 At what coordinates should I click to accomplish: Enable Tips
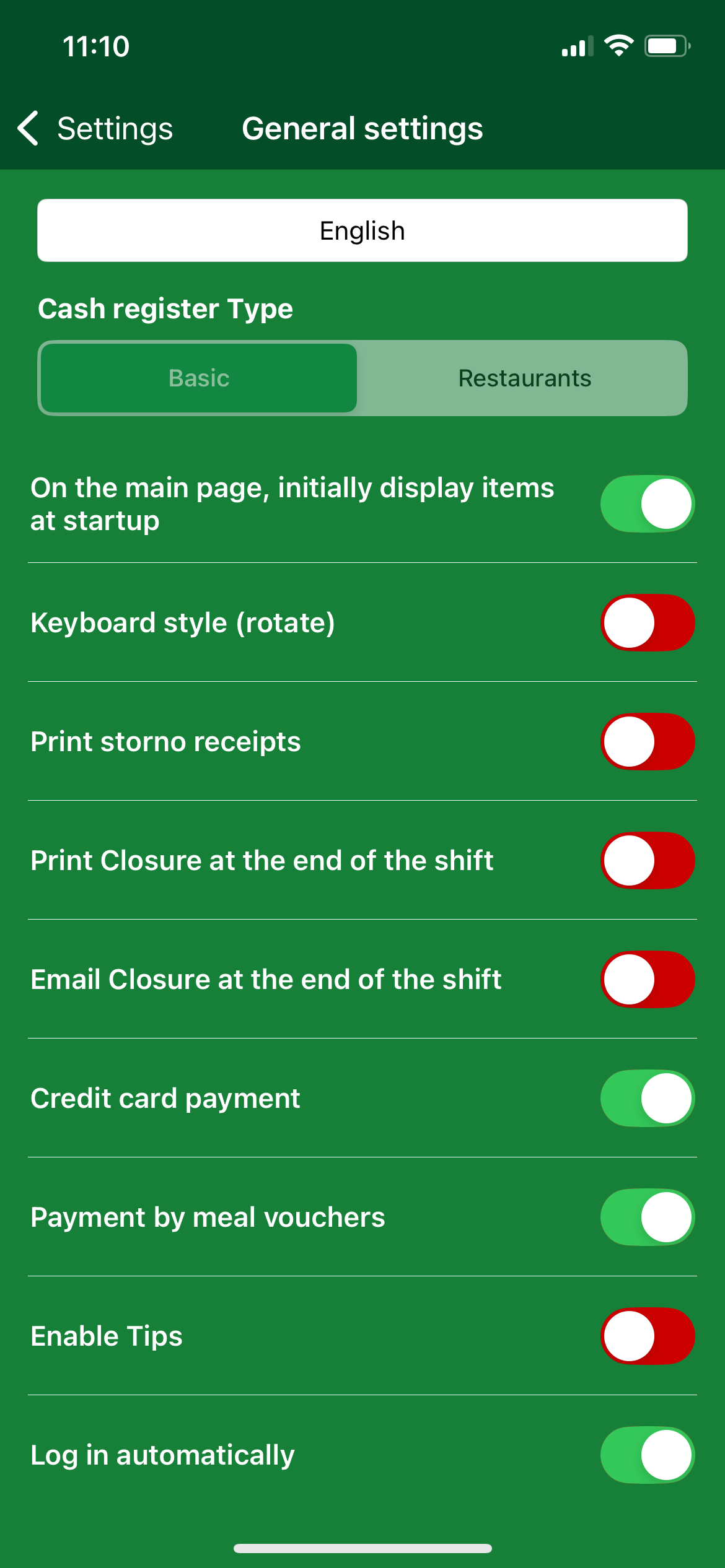click(x=646, y=1335)
